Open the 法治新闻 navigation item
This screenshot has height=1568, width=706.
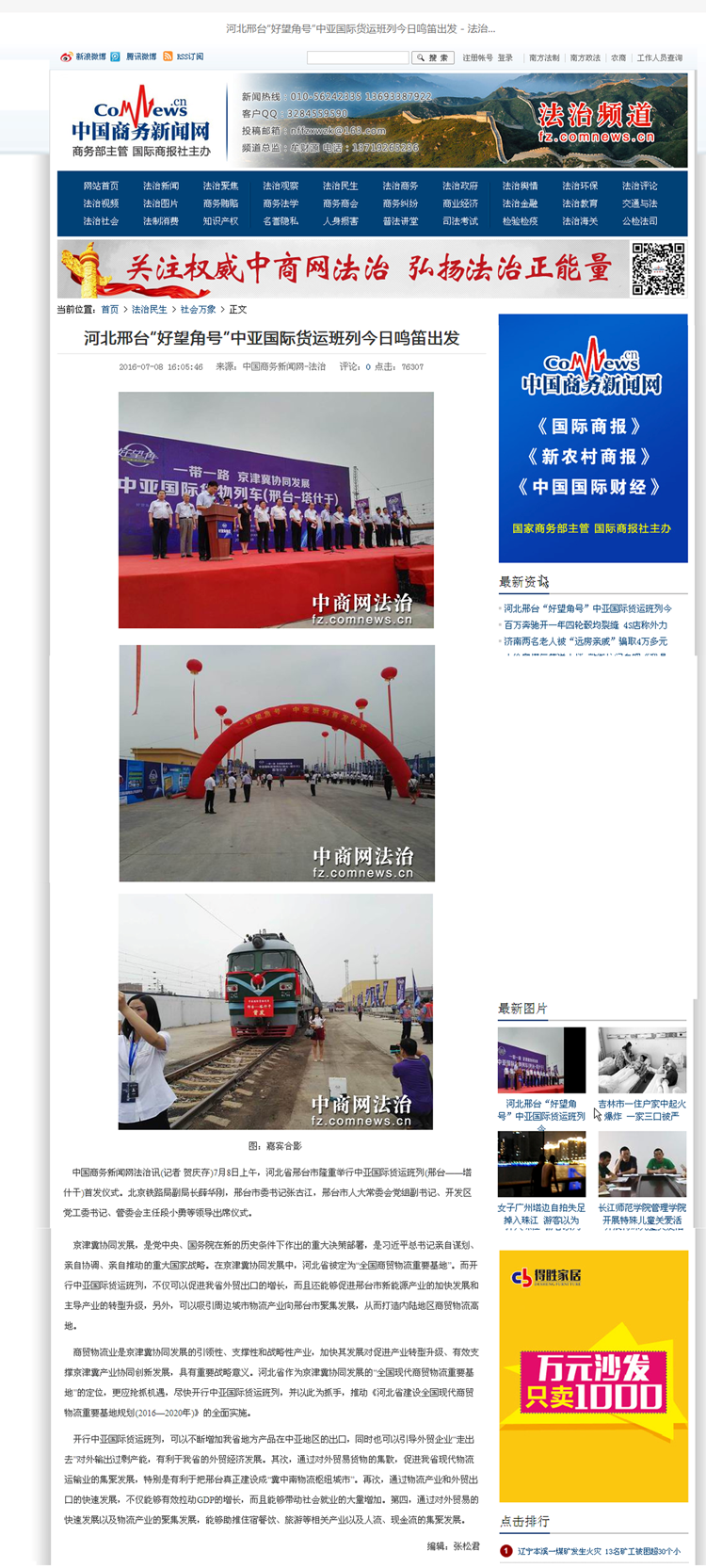(x=161, y=186)
